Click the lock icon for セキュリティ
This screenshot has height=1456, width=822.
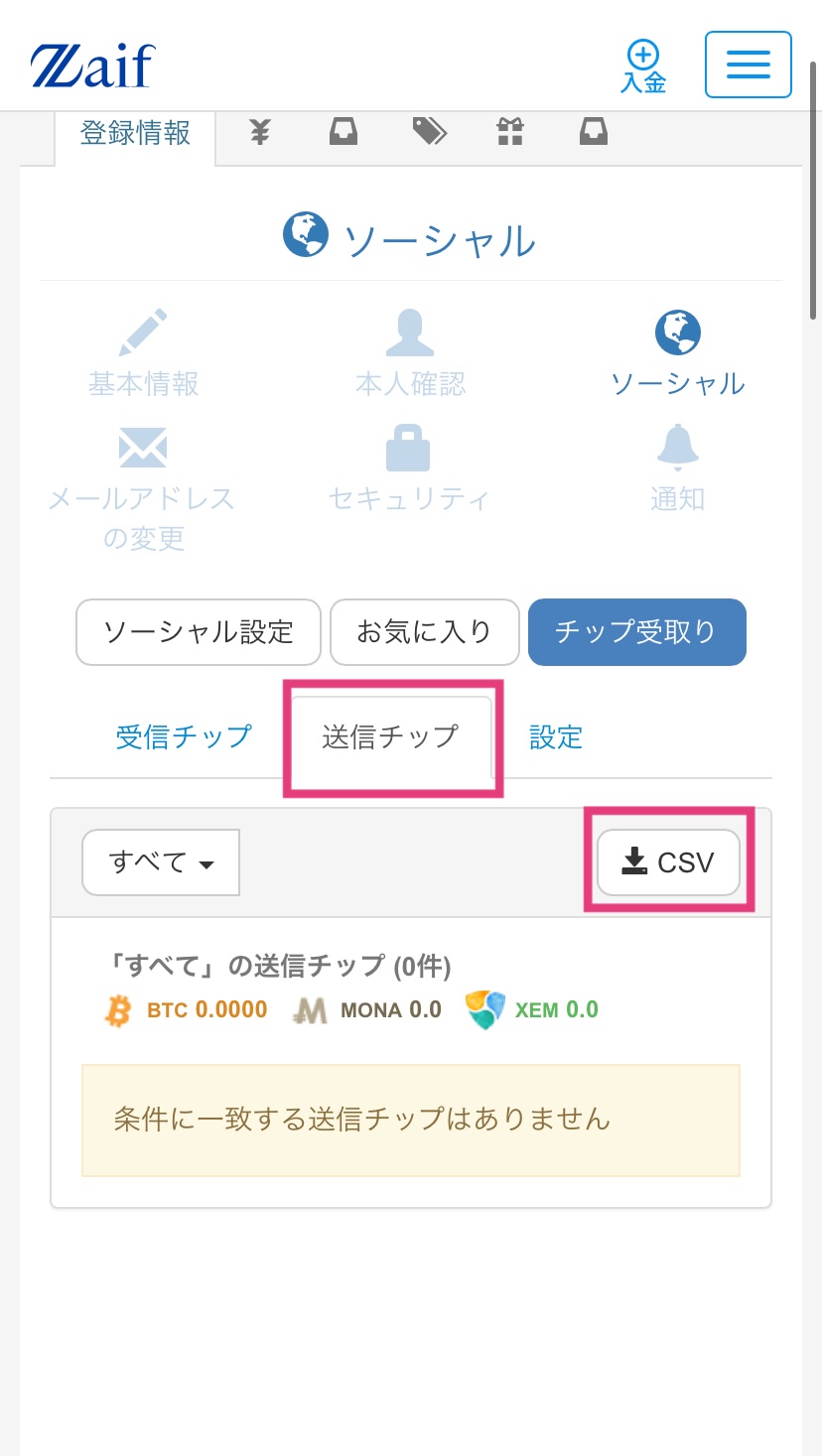coord(410,446)
